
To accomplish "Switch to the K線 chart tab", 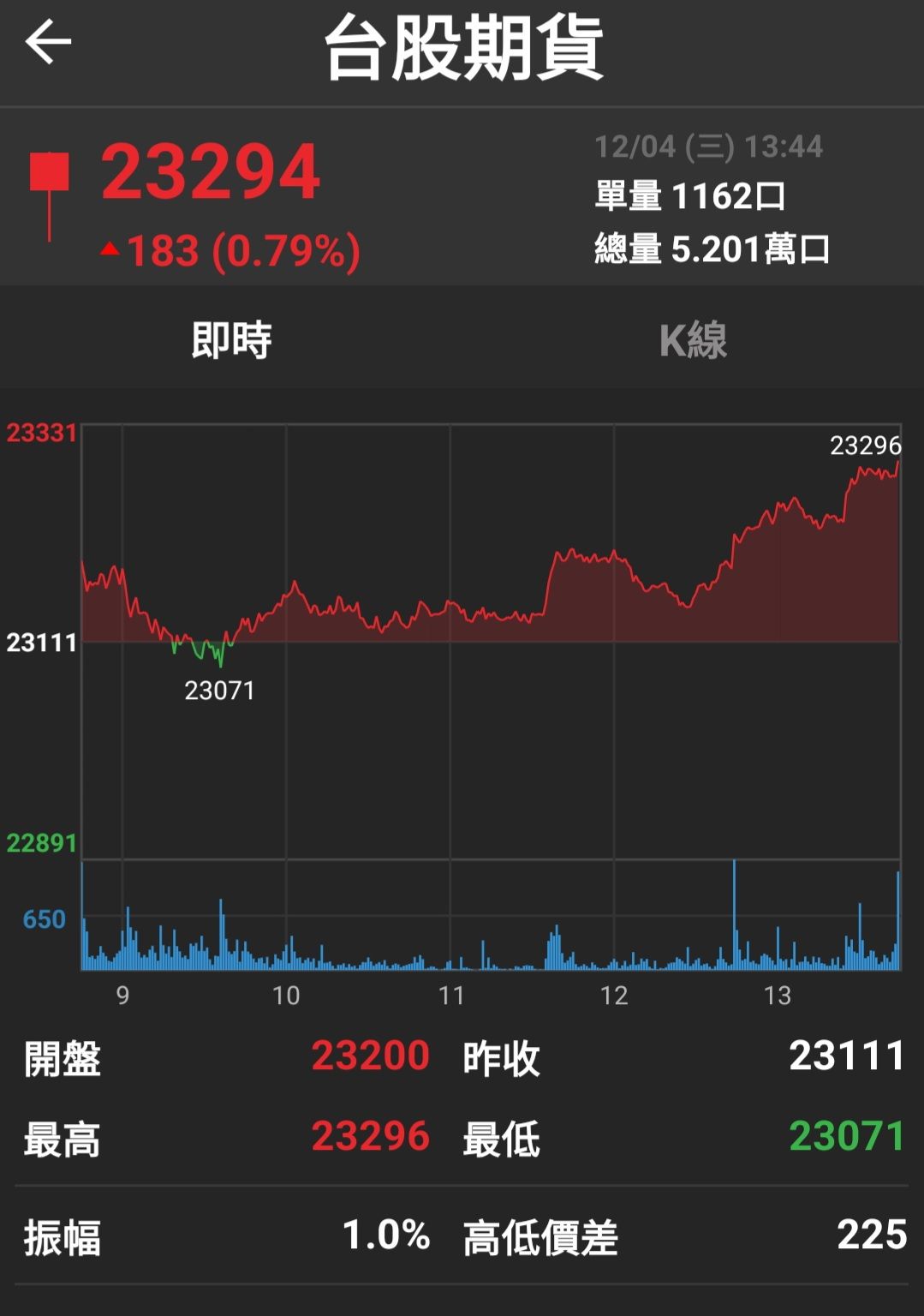I will coord(693,340).
